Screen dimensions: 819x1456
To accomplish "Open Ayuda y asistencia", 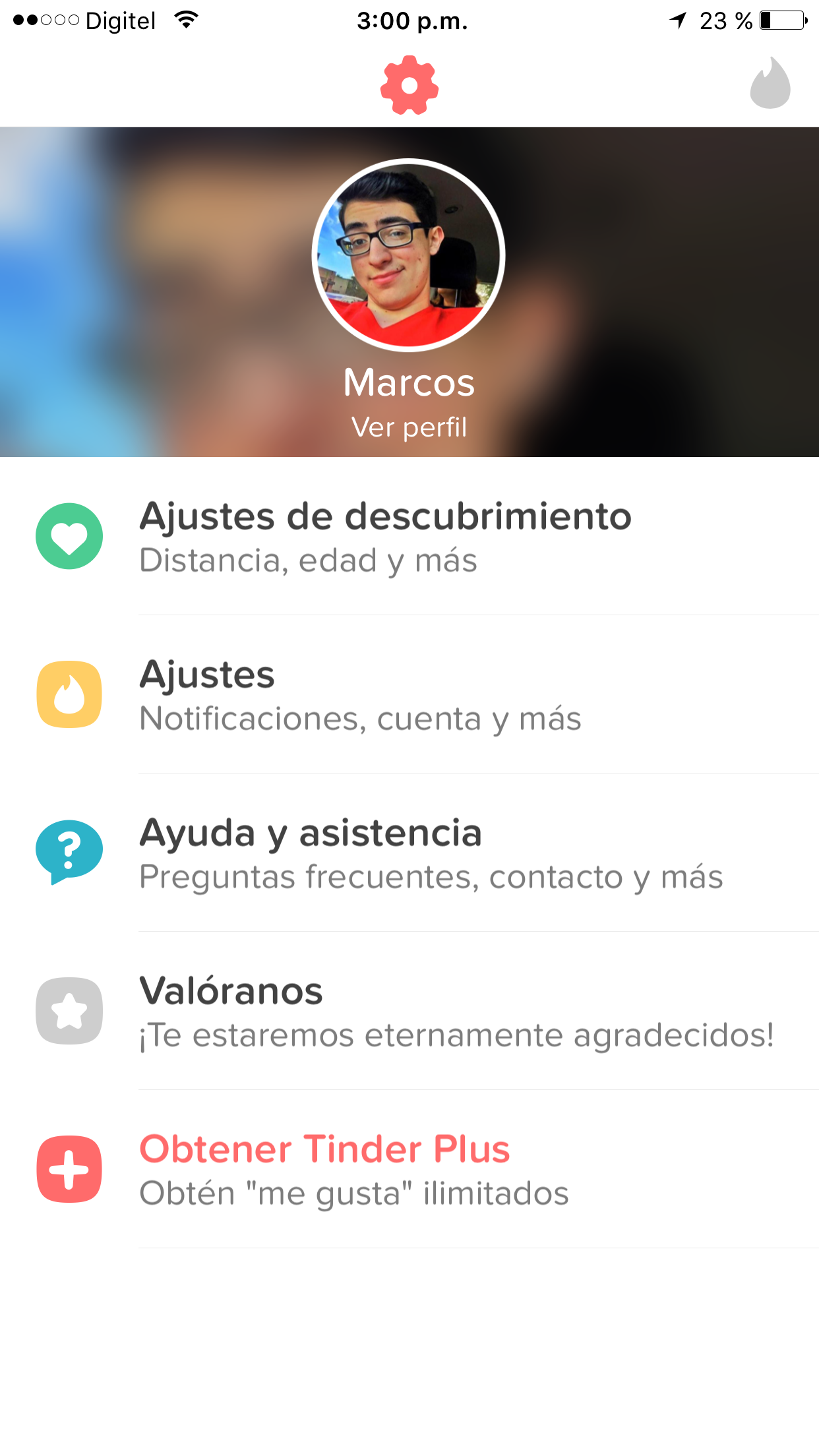I will [431, 853].
